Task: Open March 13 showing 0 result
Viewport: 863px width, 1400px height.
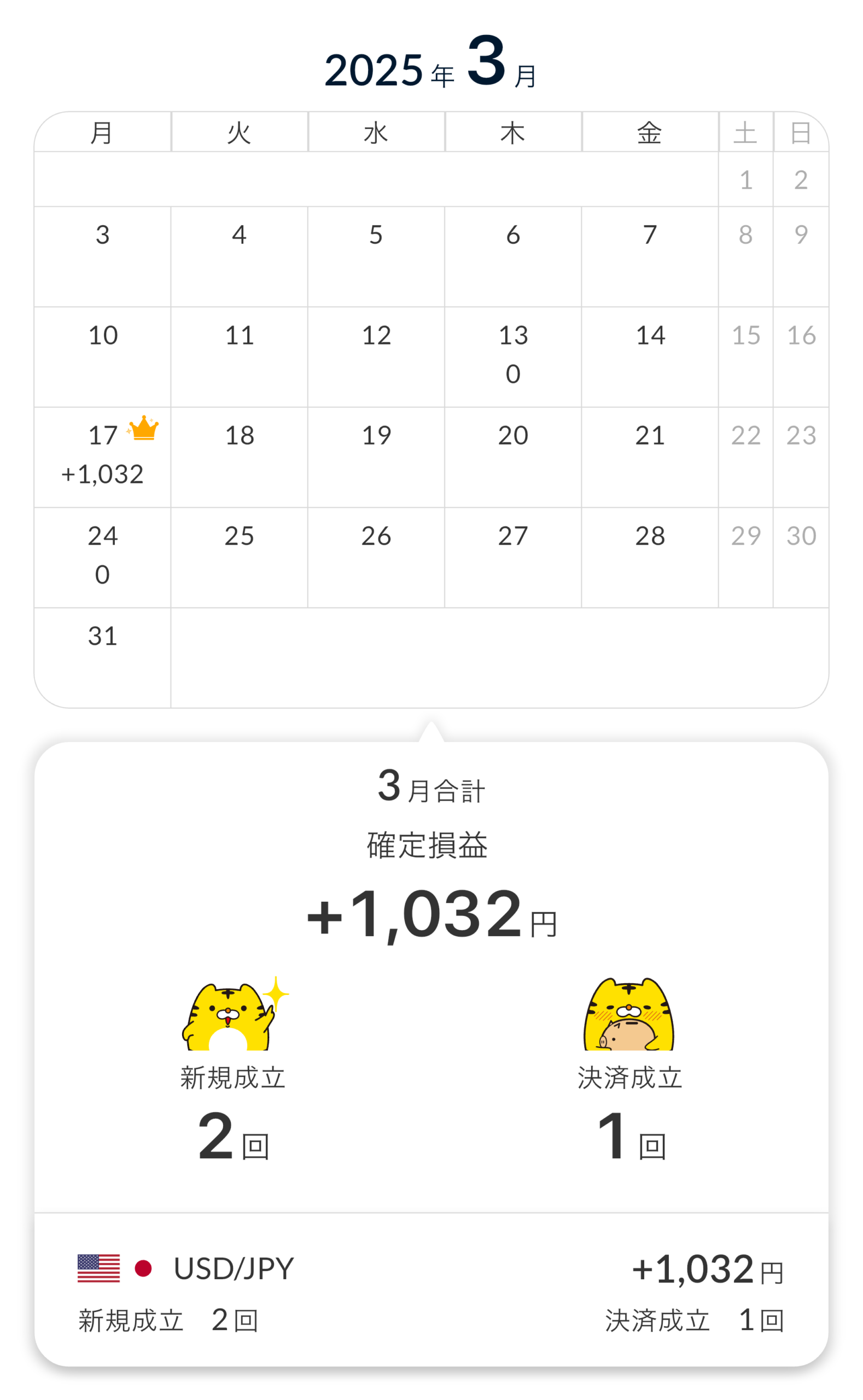Action: [513, 357]
